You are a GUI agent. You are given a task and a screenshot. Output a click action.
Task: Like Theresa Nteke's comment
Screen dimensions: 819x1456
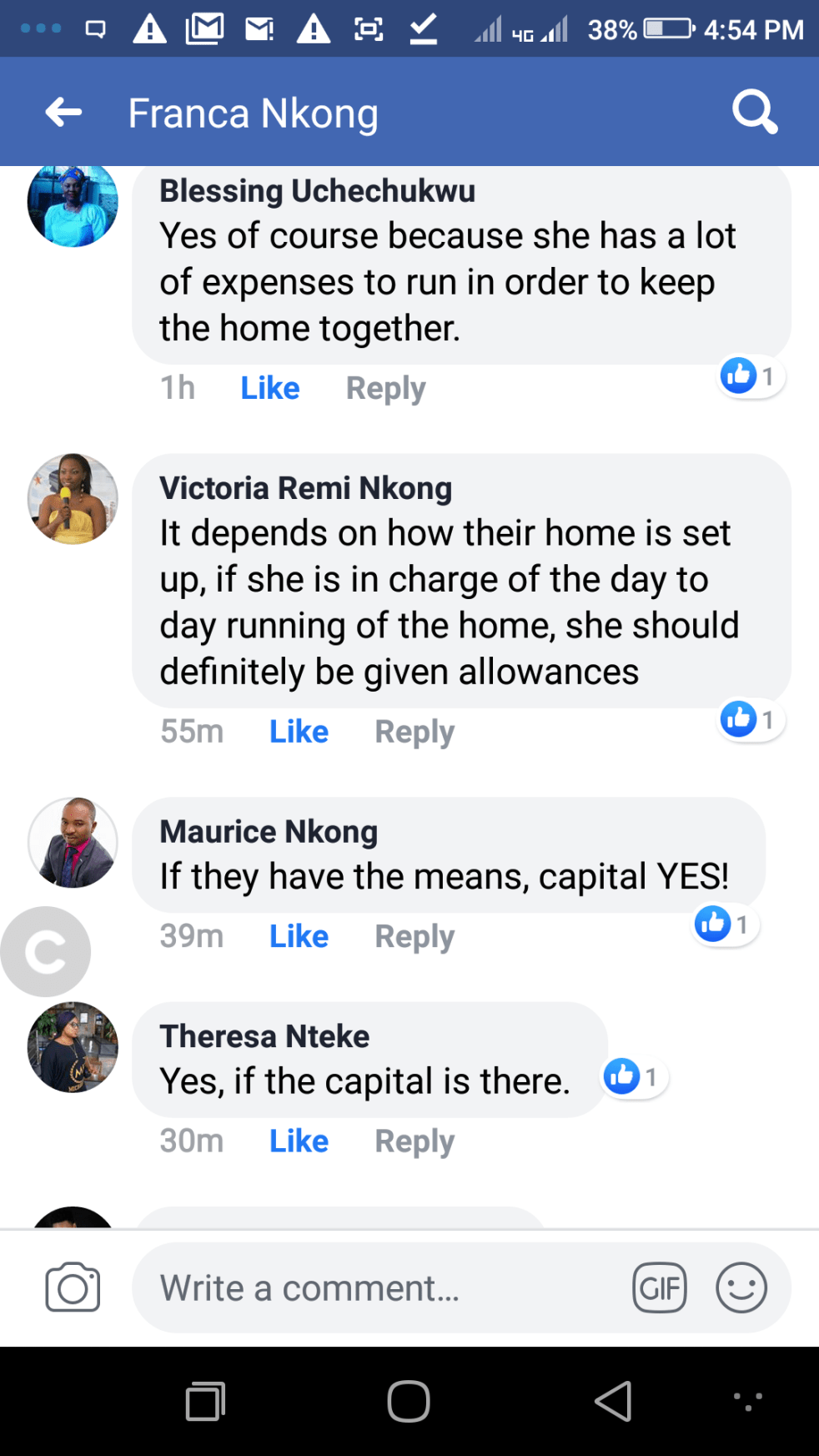click(x=299, y=1141)
